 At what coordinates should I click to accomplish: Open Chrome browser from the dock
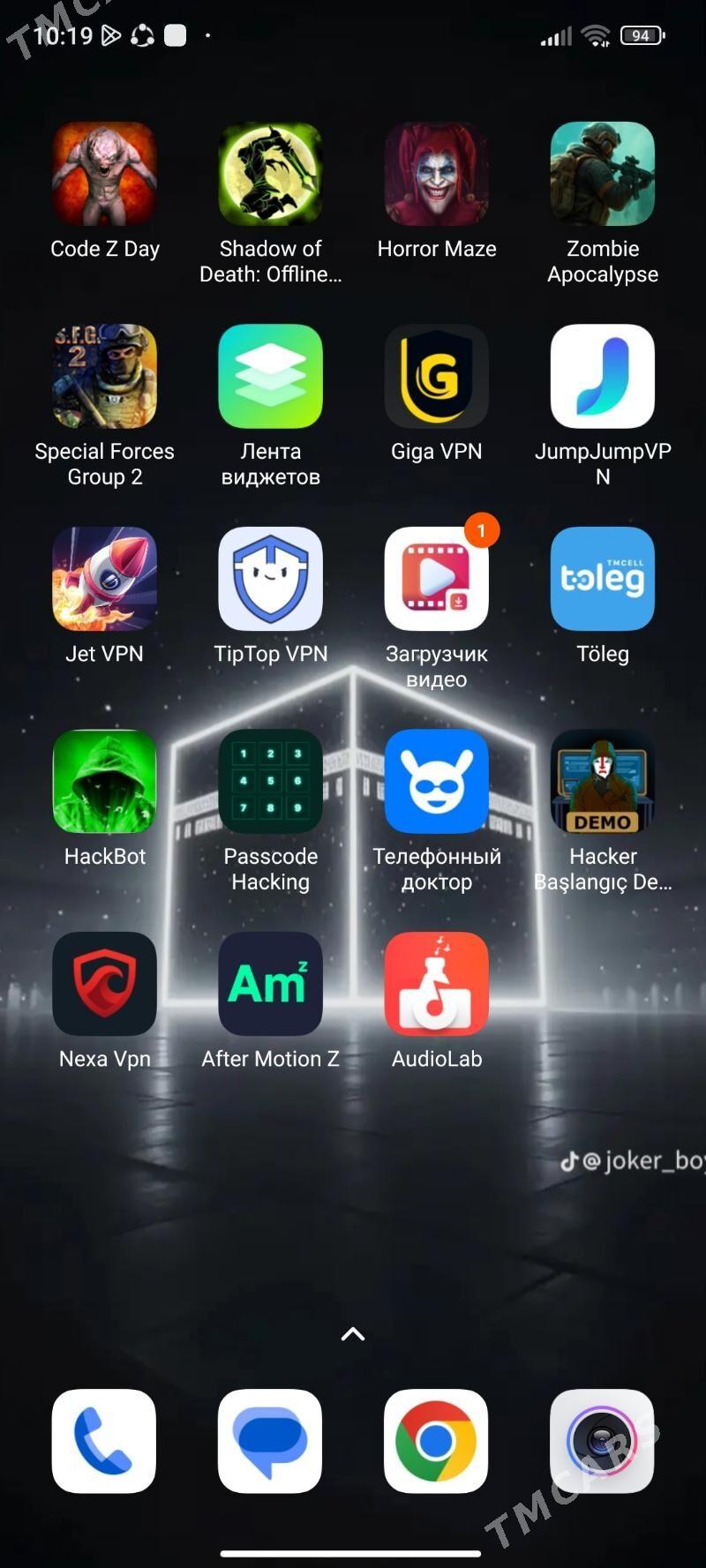436,1441
